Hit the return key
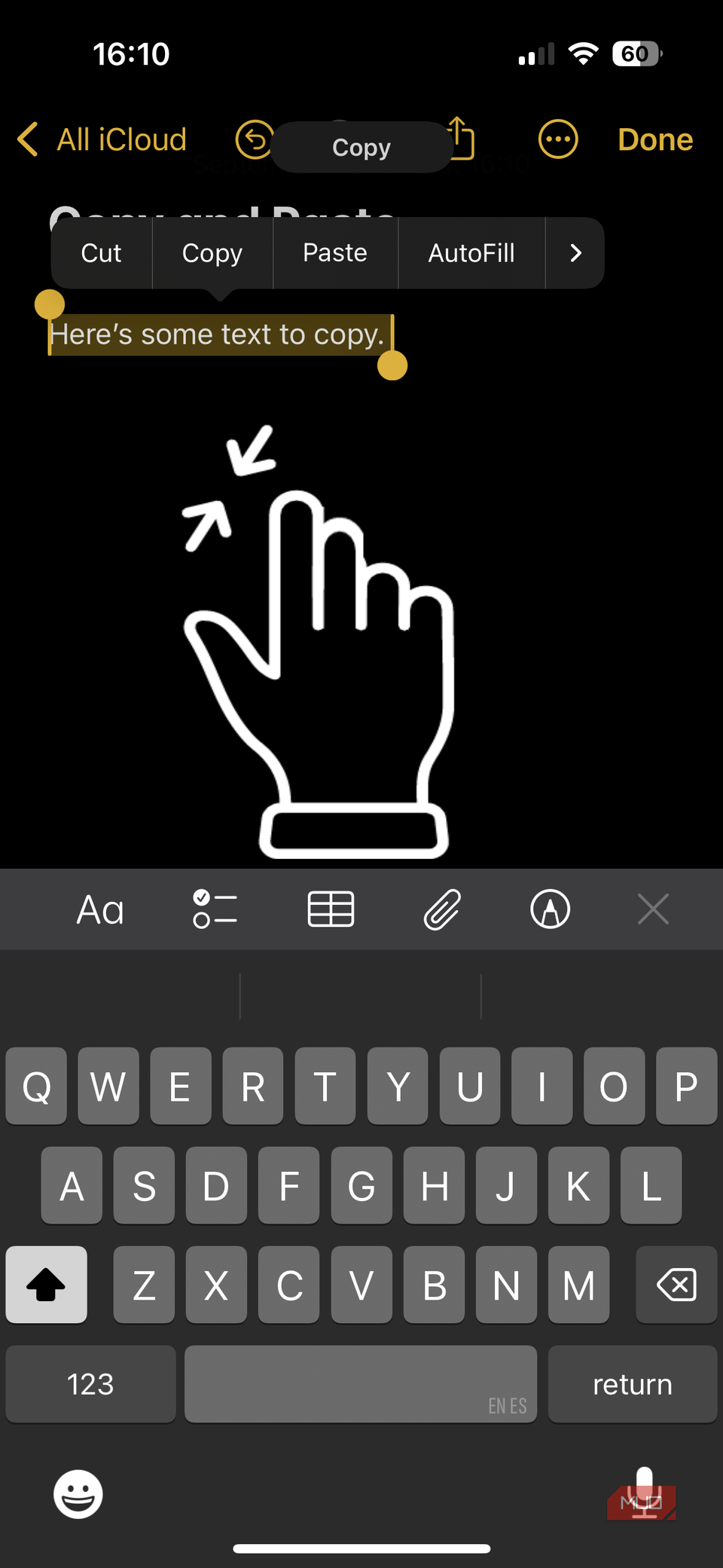This screenshot has width=723, height=1568. coord(633,1384)
